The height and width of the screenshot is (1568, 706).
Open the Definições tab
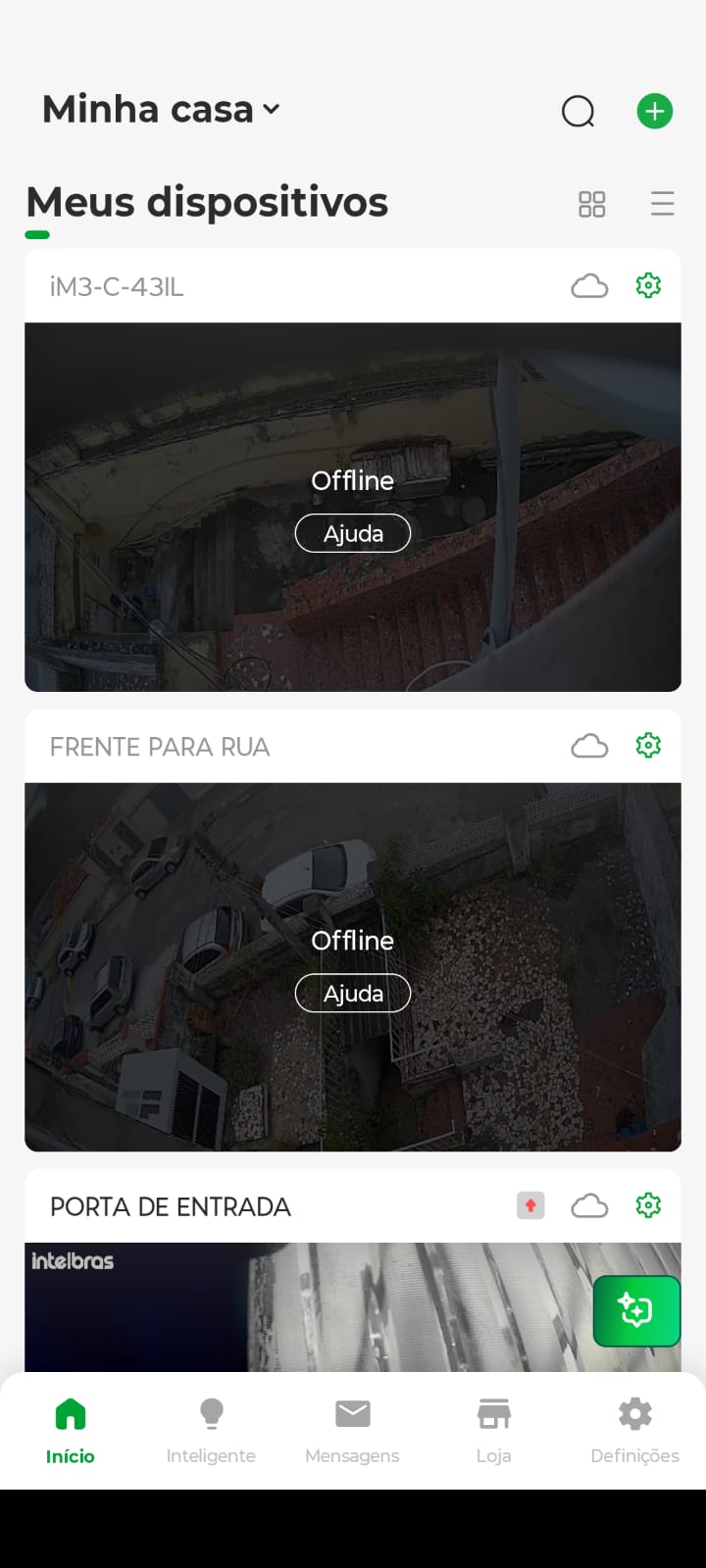tap(634, 1431)
